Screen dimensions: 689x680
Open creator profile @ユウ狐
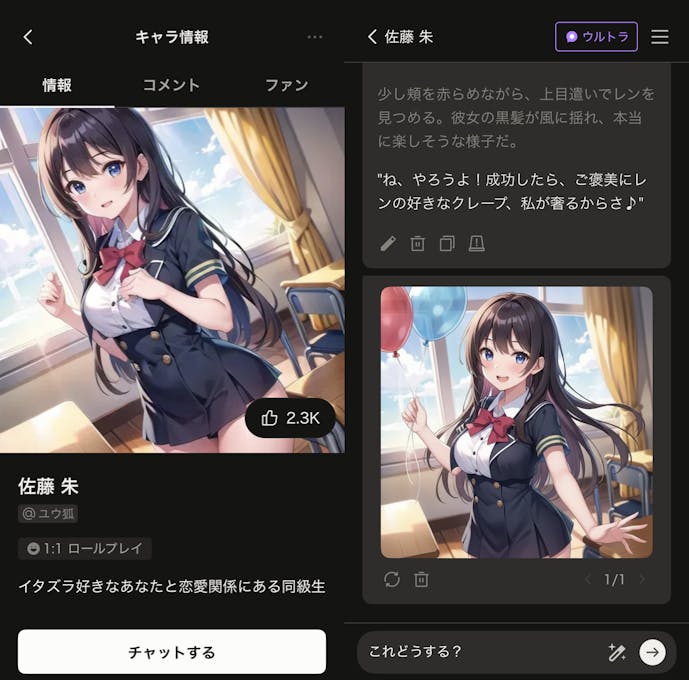coord(48,513)
